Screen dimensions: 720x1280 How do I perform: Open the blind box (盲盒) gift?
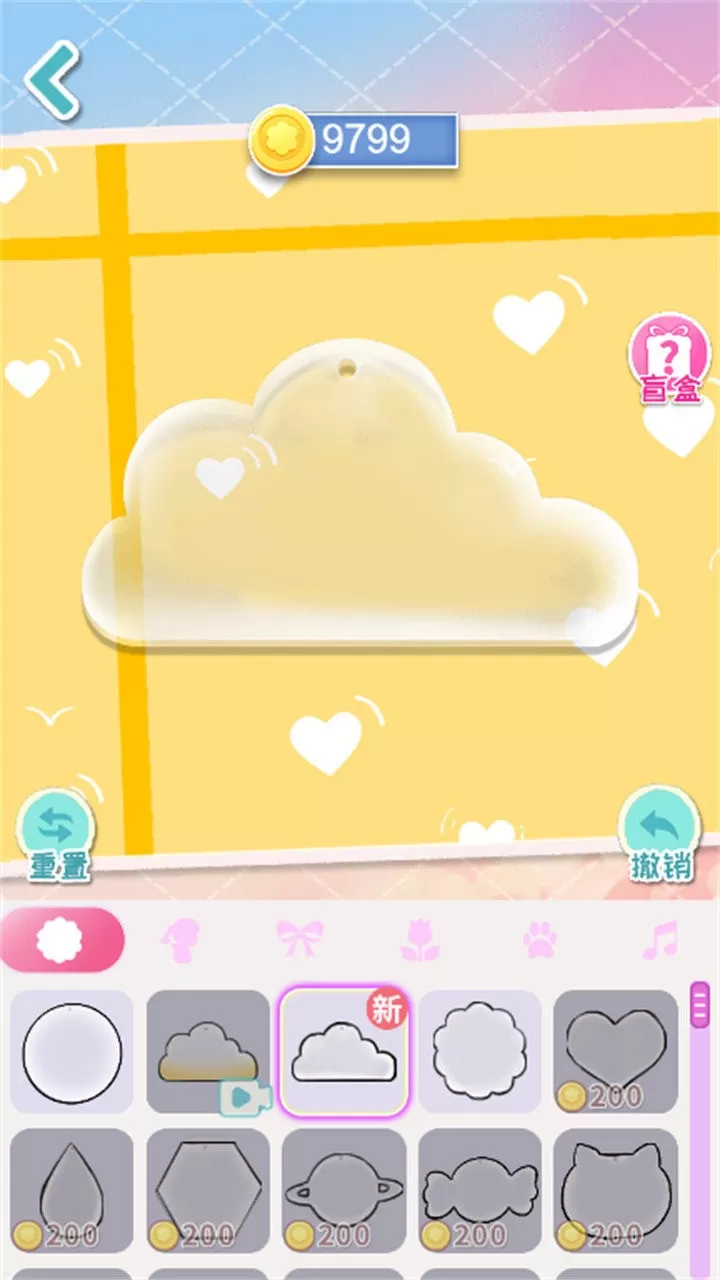tap(670, 361)
